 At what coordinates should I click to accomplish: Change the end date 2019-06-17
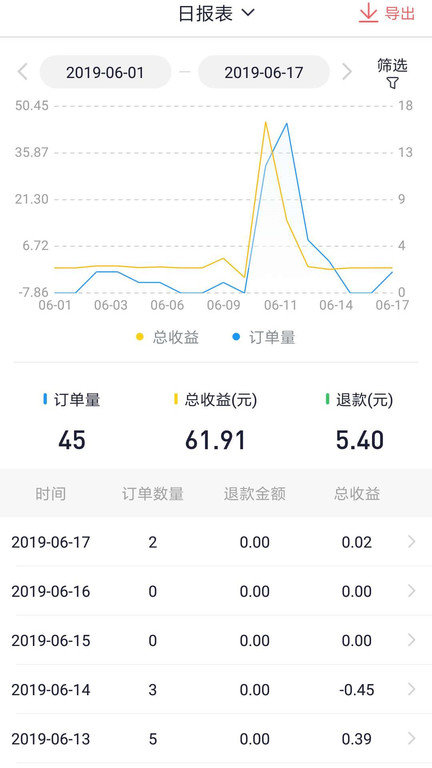(x=264, y=72)
